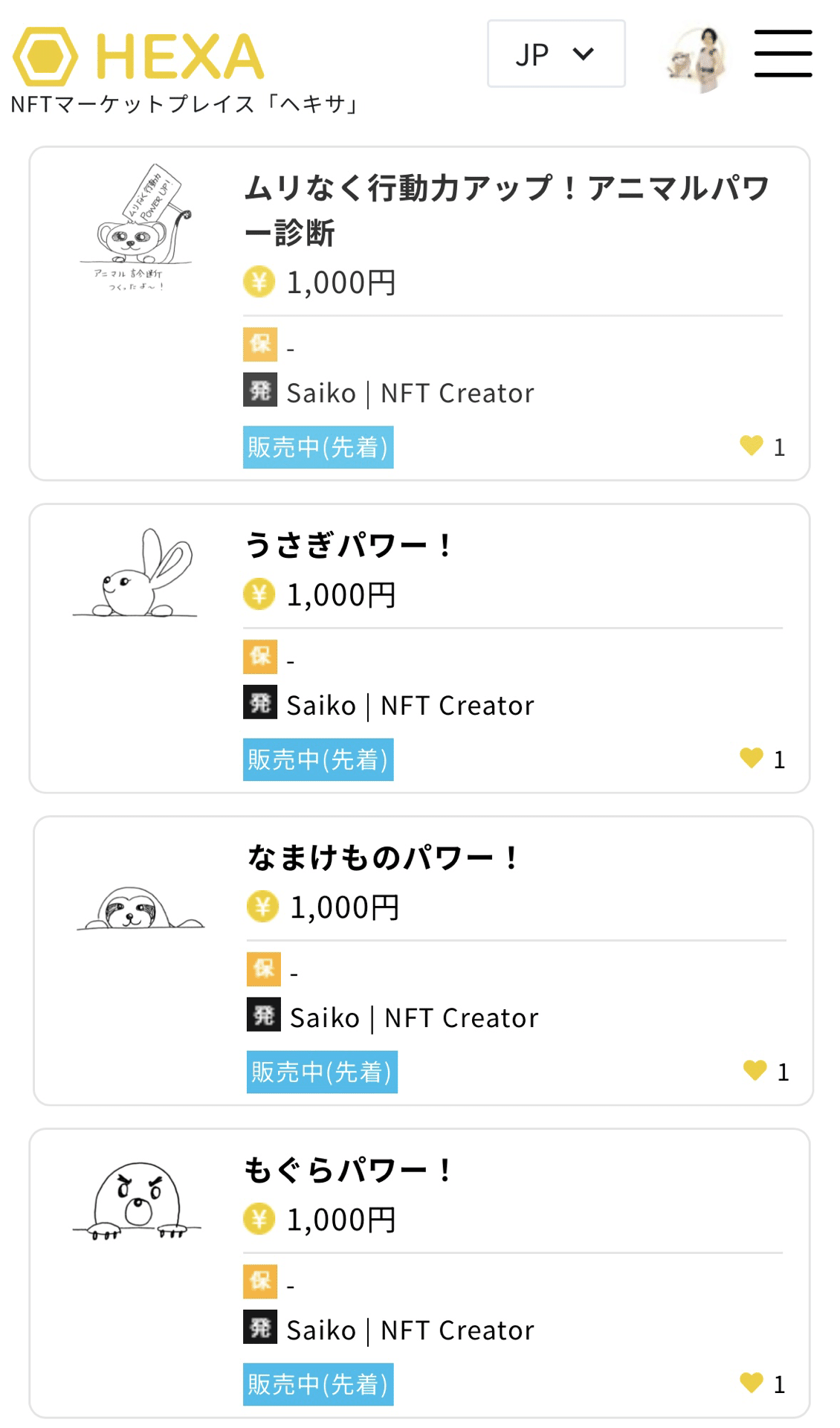
Task: Select the 販売中(先着) status label on うさぎパワー！
Action: click(318, 759)
